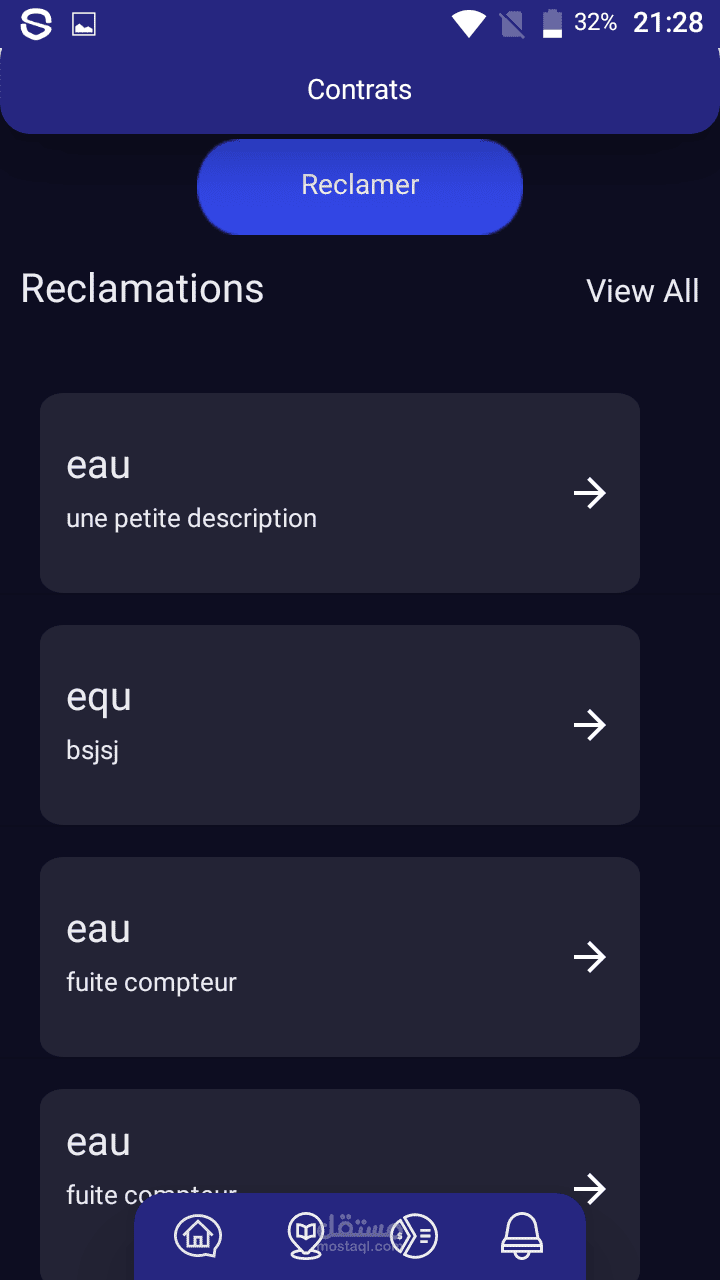Image resolution: width=720 pixels, height=1280 pixels.
Task: View All reclamations
Action: point(642,291)
